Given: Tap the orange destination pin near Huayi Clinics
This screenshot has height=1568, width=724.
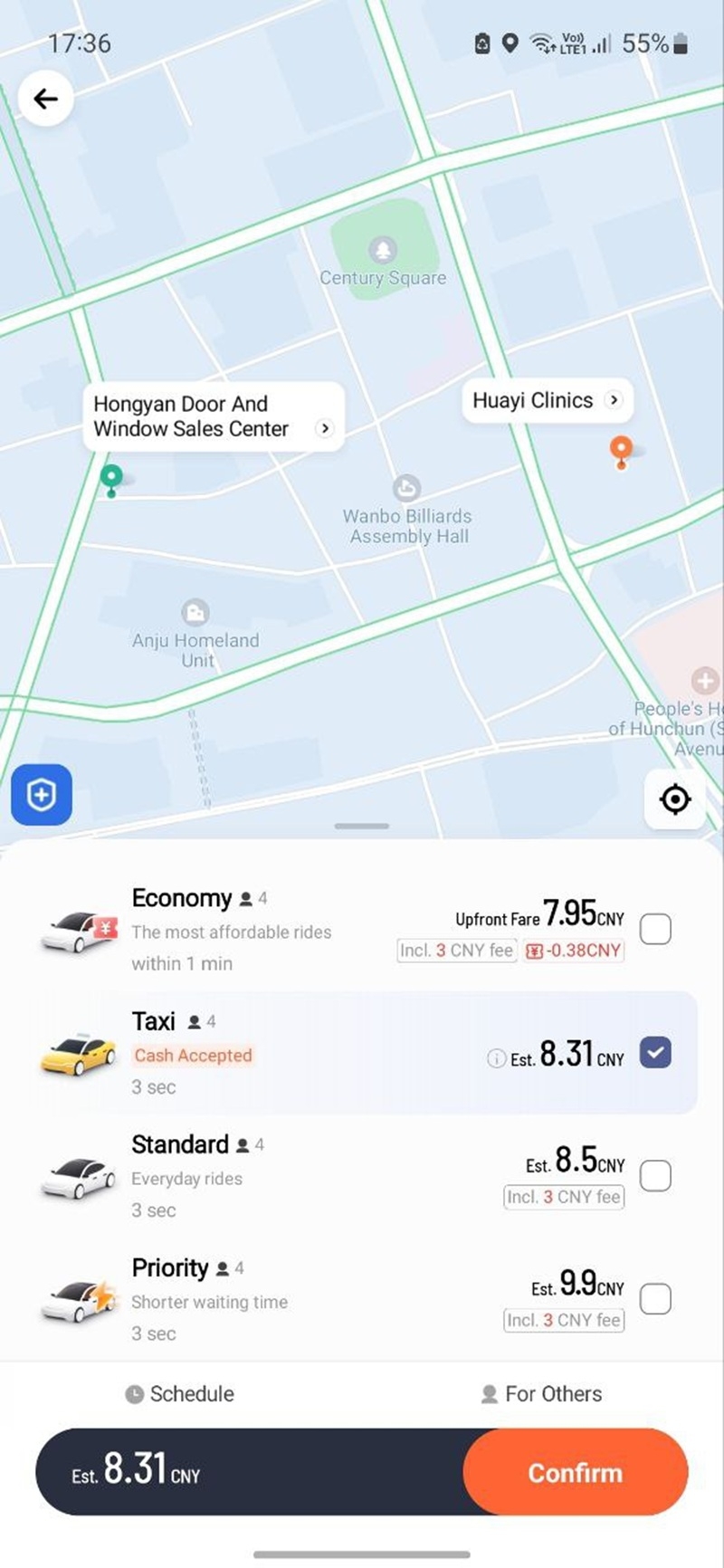Looking at the screenshot, I should pyautogui.click(x=622, y=449).
